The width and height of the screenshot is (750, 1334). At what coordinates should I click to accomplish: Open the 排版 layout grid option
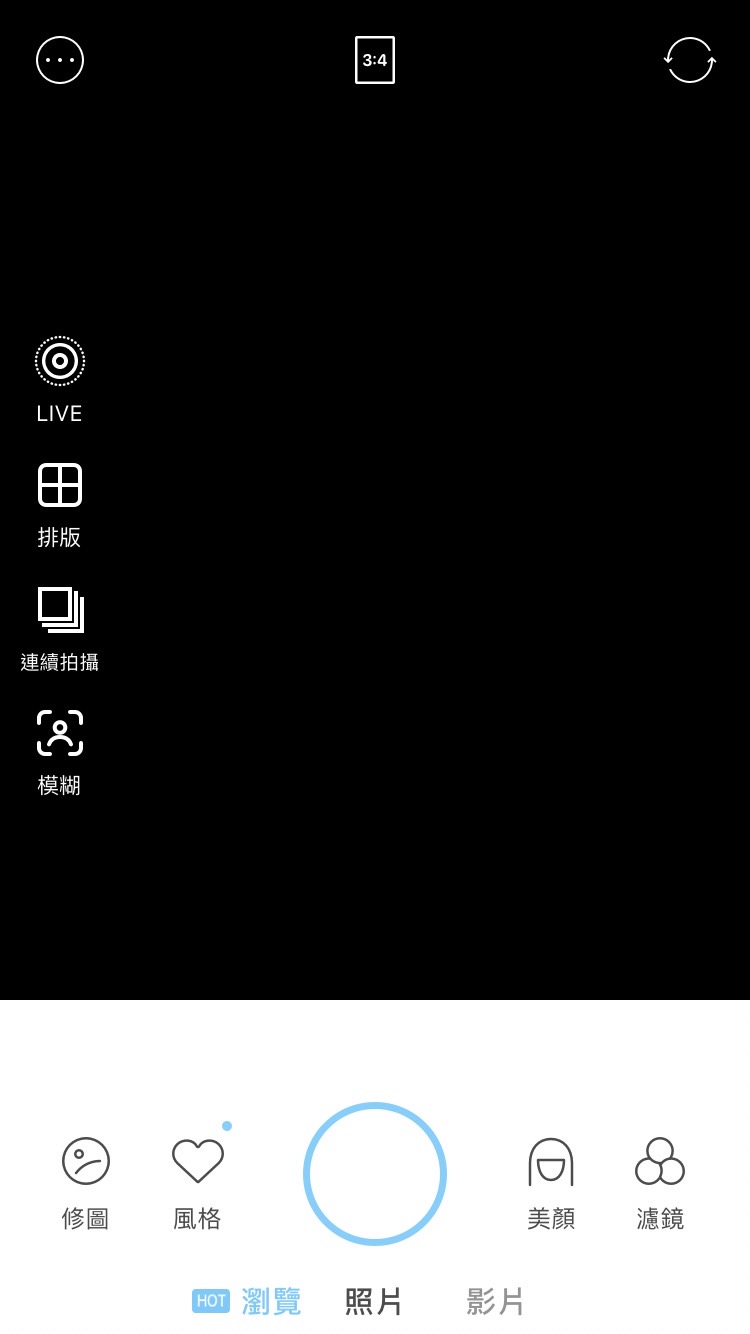point(60,504)
